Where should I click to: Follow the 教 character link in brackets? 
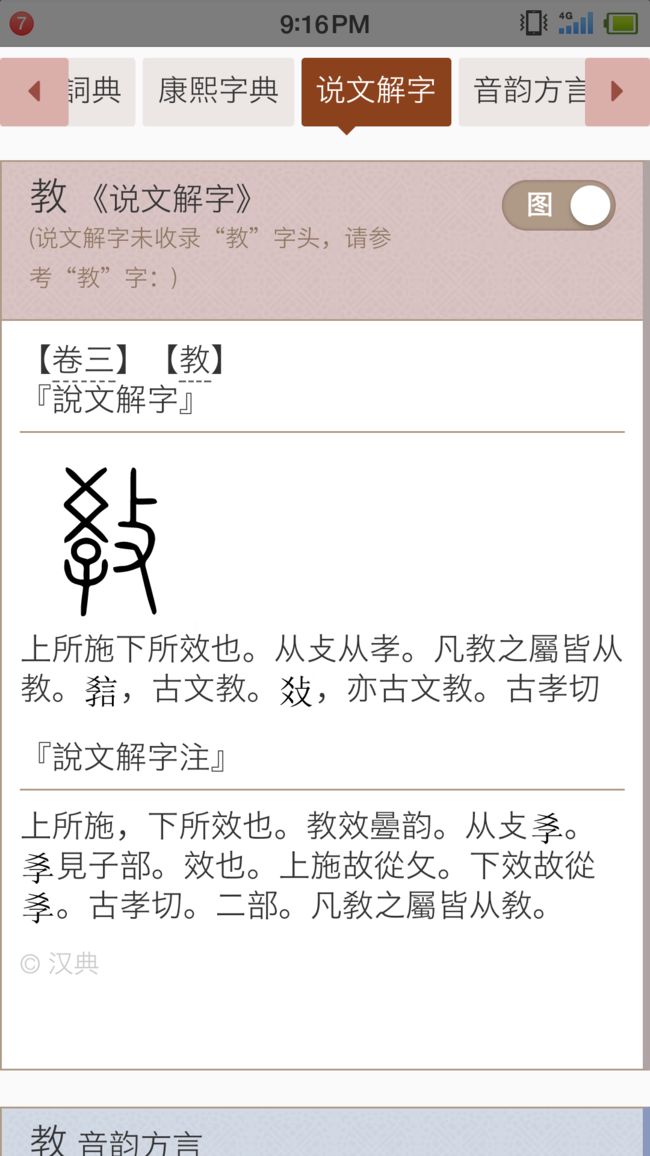[195, 361]
